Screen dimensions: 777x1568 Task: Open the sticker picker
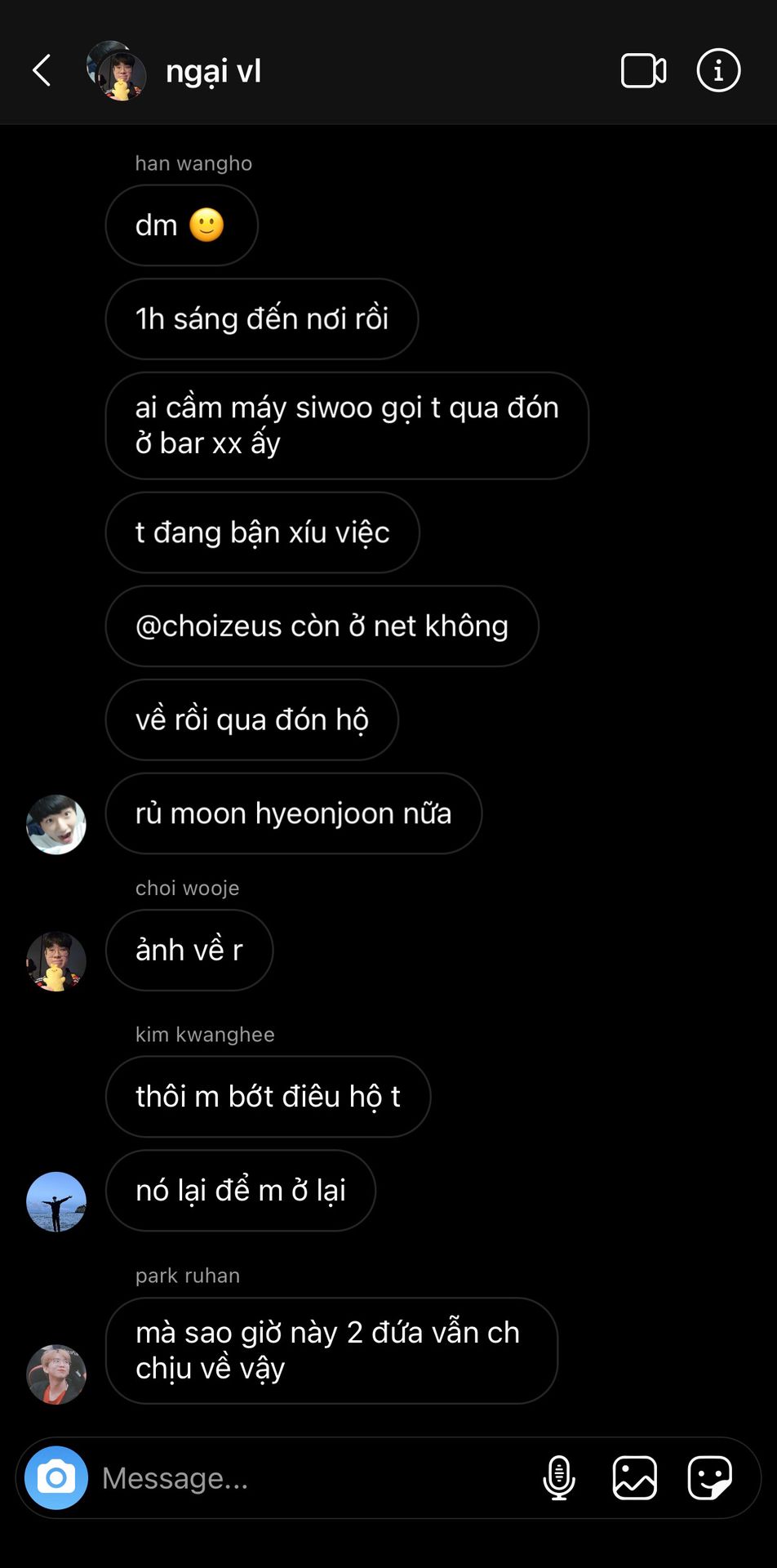710,1477
